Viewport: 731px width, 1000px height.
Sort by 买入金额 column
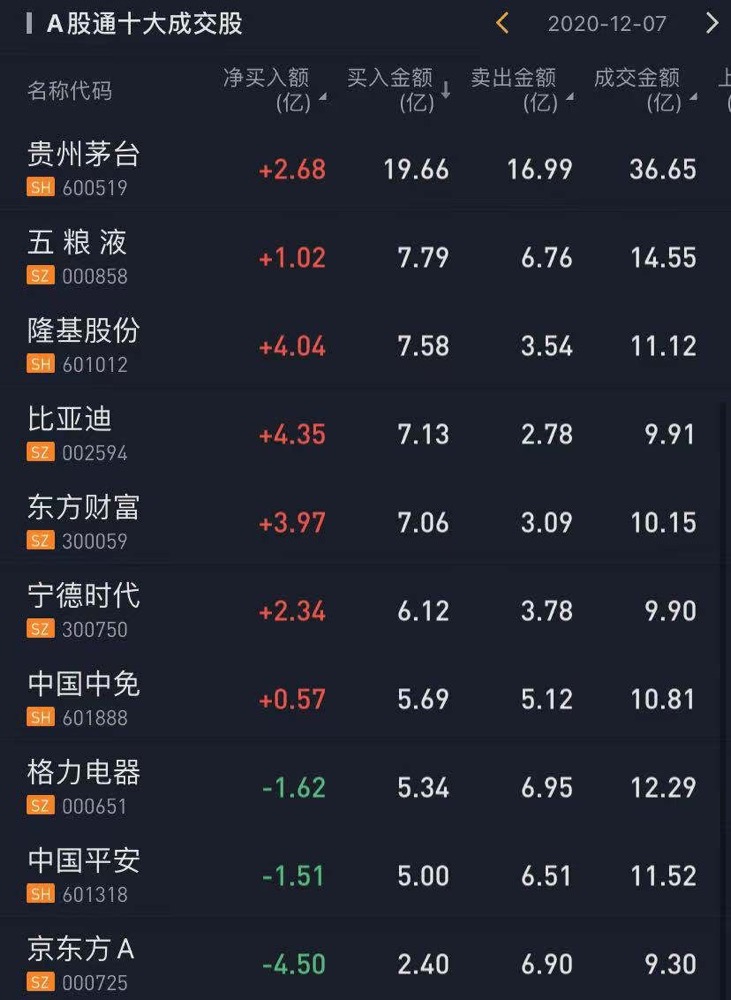coord(393,89)
